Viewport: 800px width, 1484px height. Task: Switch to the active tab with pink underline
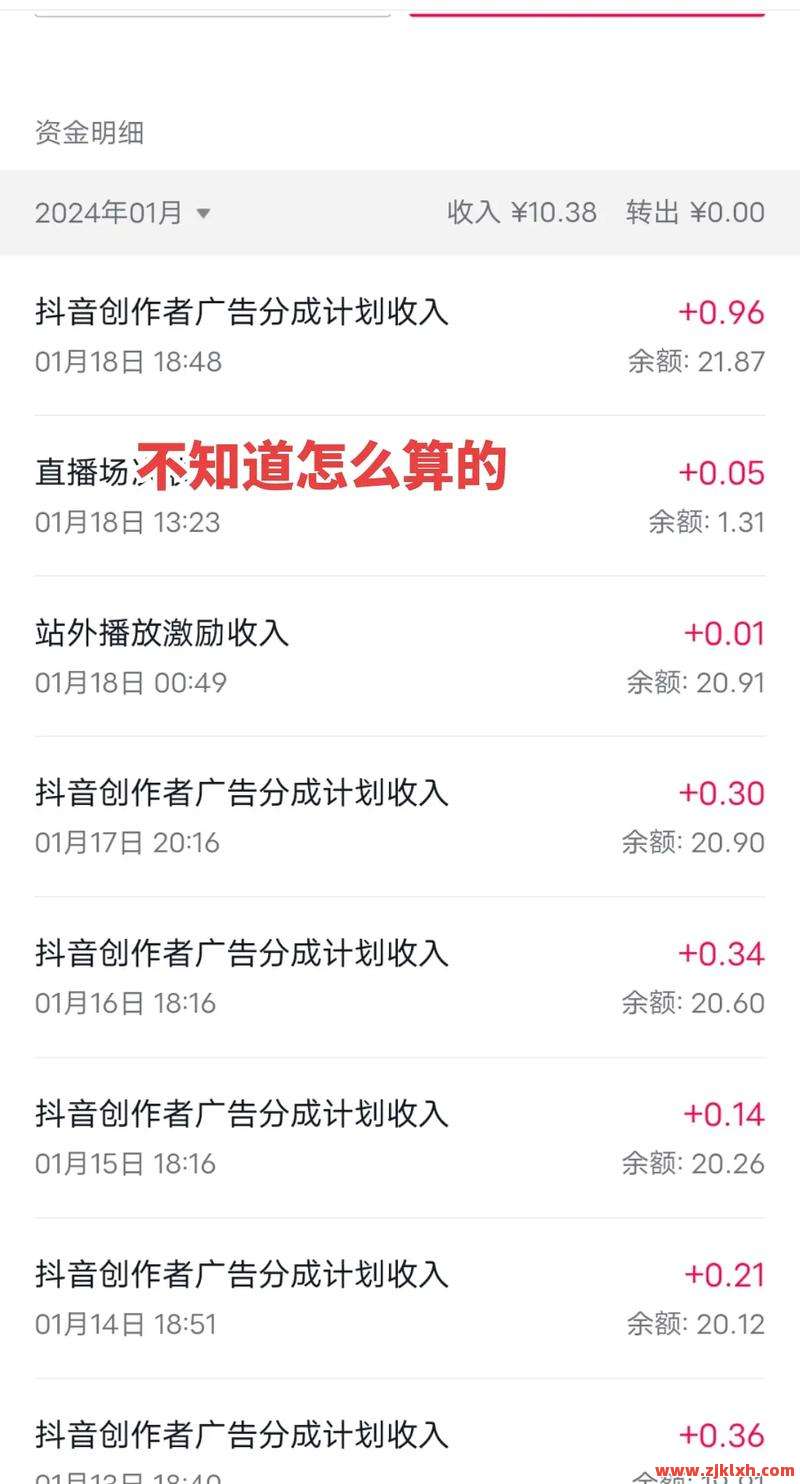click(586, 12)
